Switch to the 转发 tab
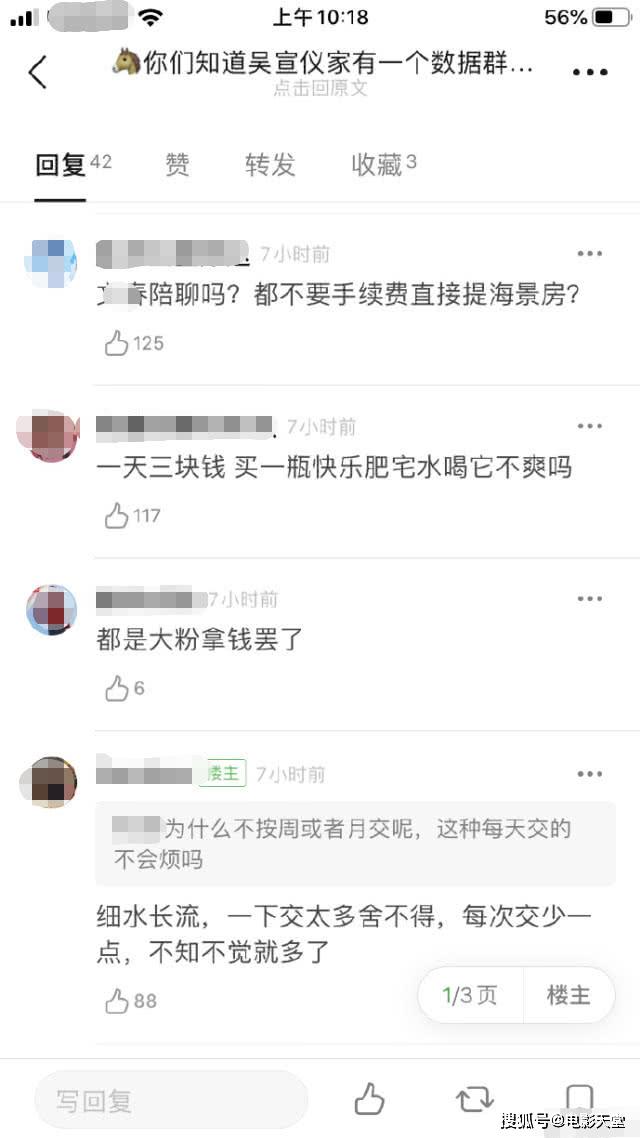This screenshot has width=640, height=1138. [x=270, y=165]
